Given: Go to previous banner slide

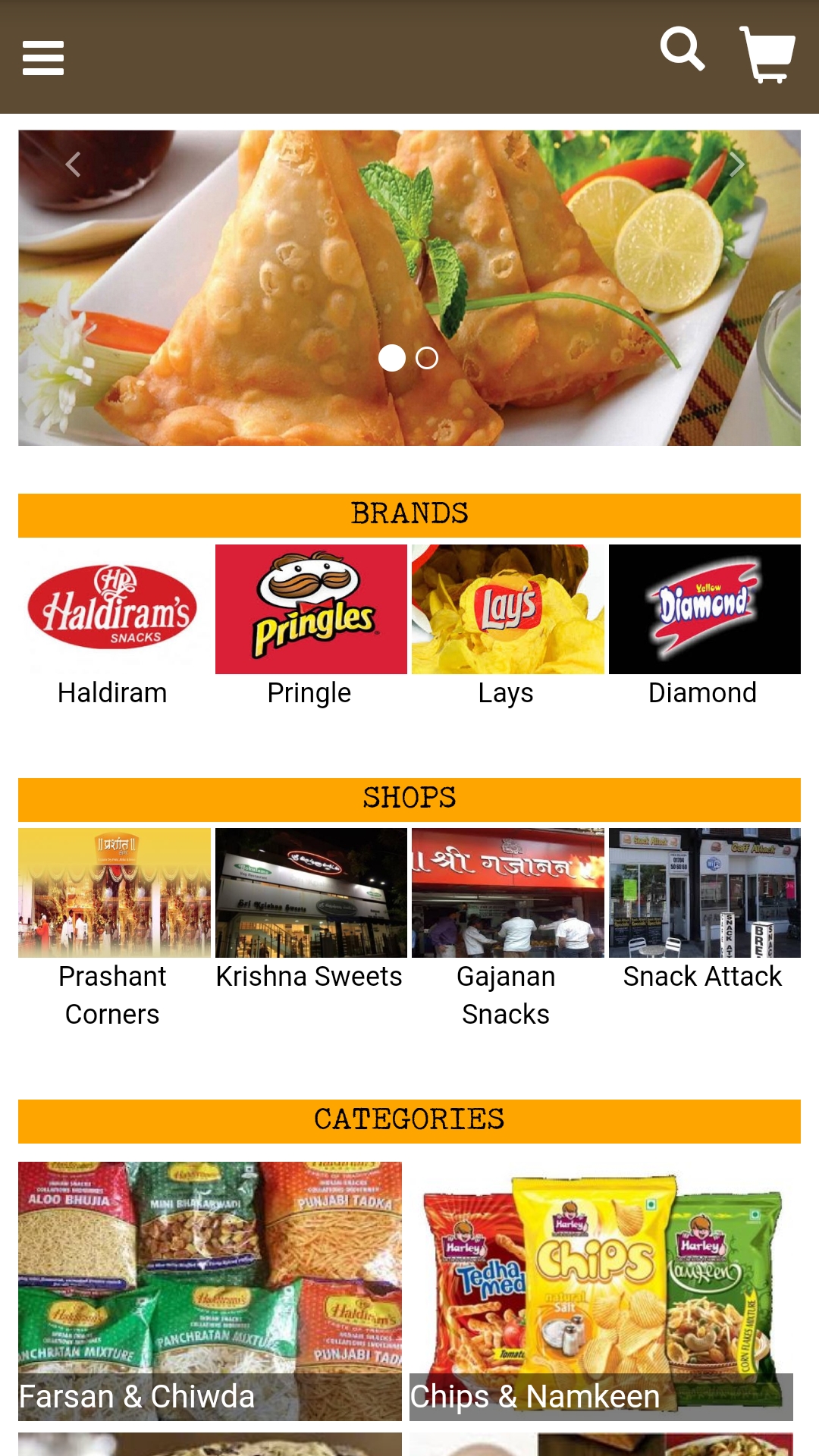Looking at the screenshot, I should (x=73, y=164).
